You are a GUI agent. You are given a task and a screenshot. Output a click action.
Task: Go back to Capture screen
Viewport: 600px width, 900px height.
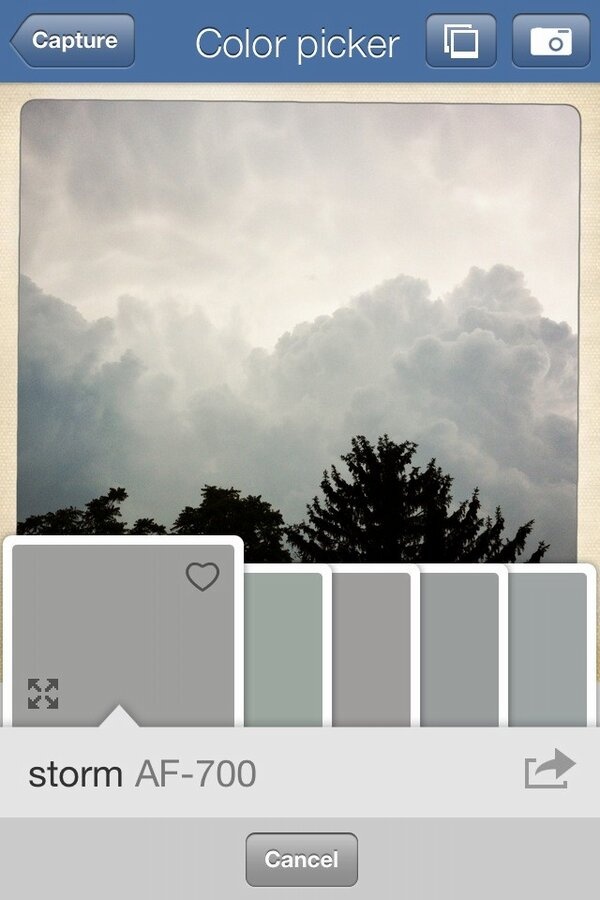[x=73, y=41]
